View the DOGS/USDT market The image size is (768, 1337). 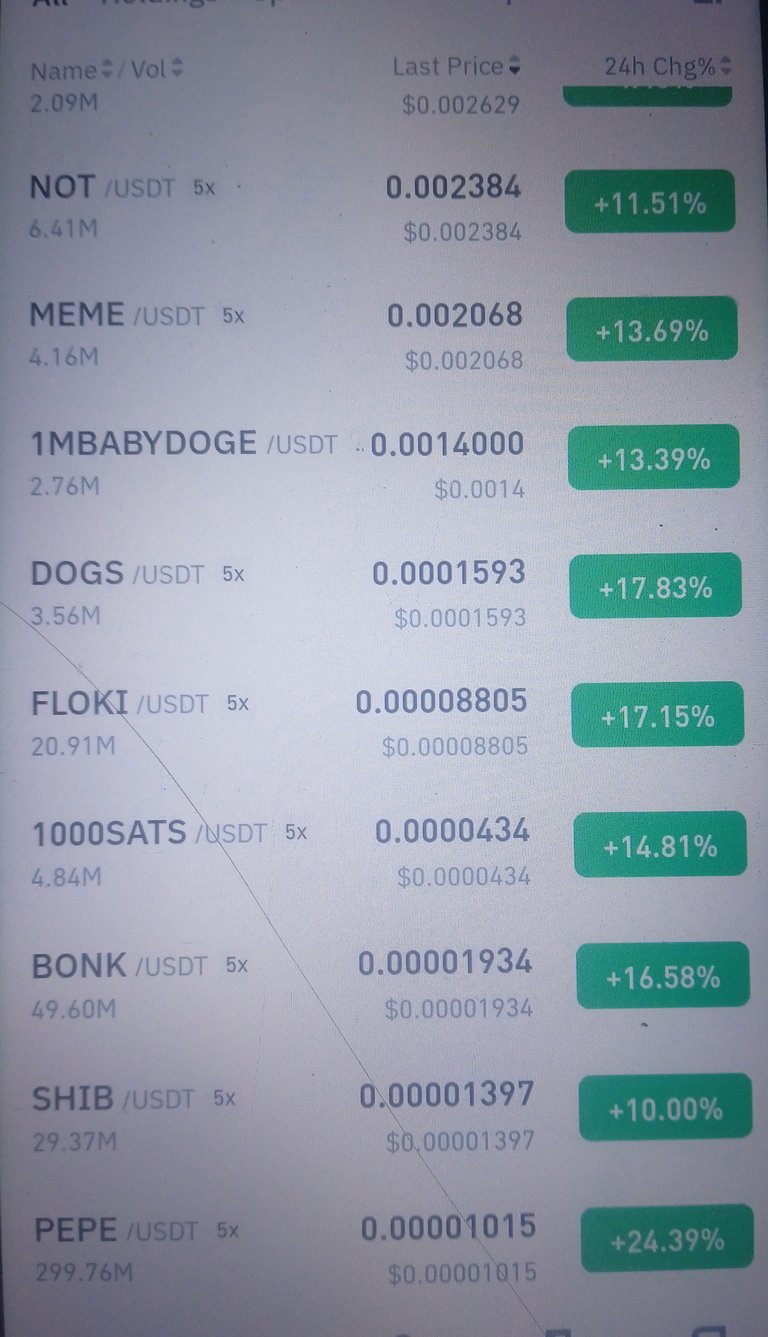click(x=384, y=593)
